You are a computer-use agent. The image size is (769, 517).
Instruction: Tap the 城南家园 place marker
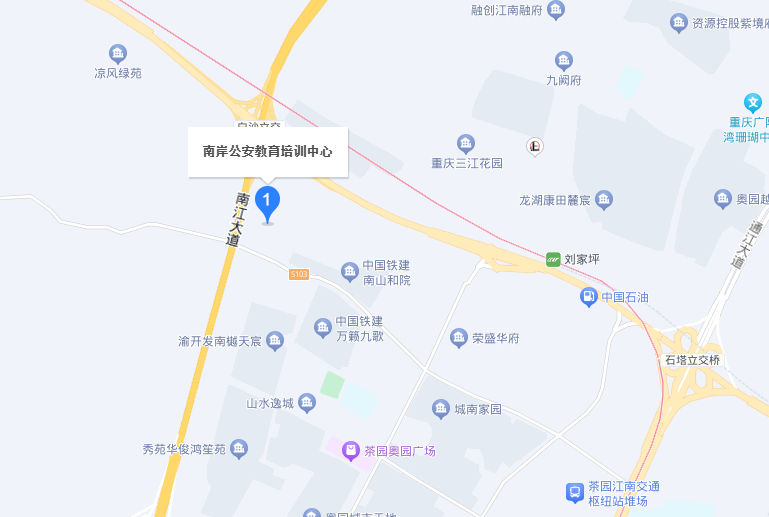pyautogui.click(x=441, y=409)
